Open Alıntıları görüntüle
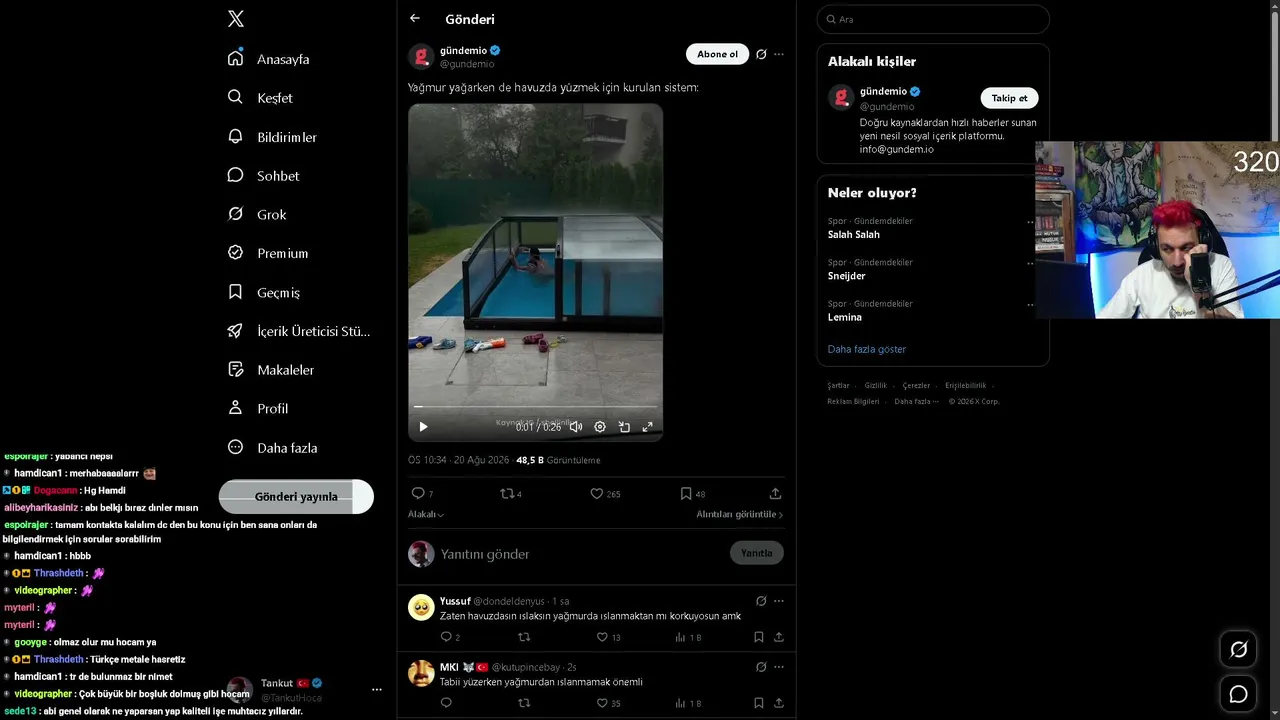1280x720 pixels. (740, 514)
